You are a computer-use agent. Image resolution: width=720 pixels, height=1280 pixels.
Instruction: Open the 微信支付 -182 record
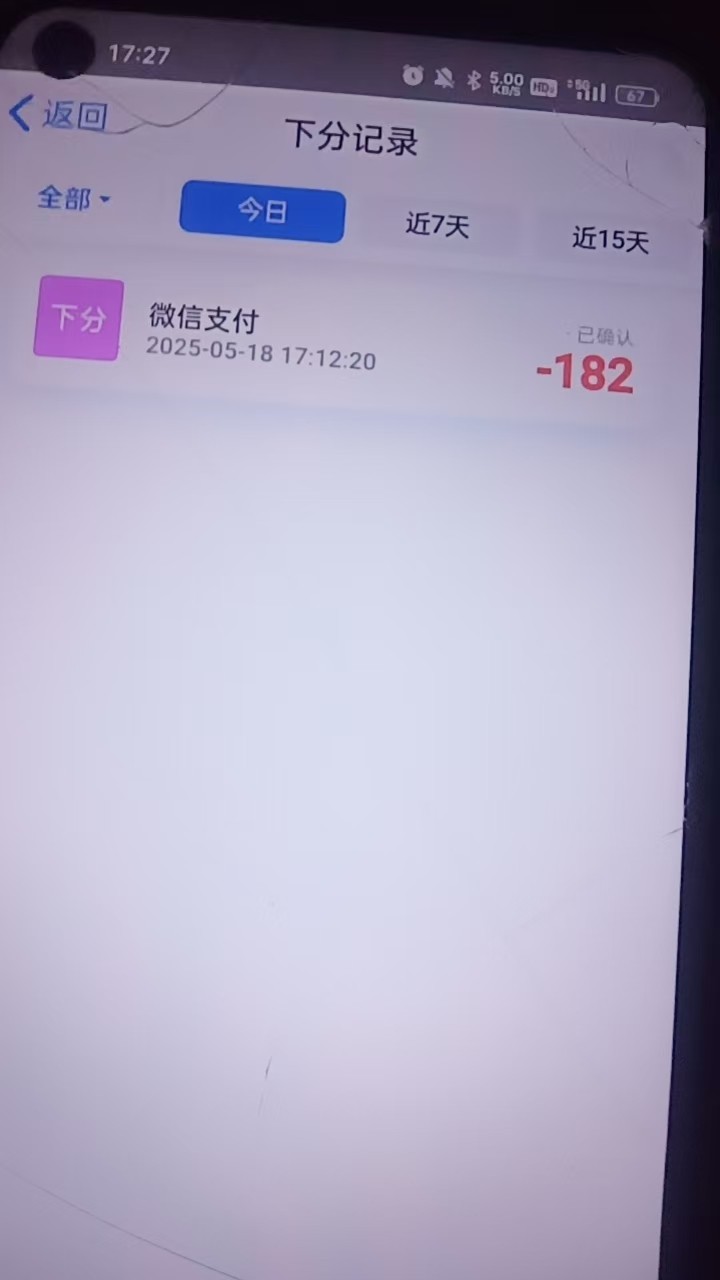point(340,338)
